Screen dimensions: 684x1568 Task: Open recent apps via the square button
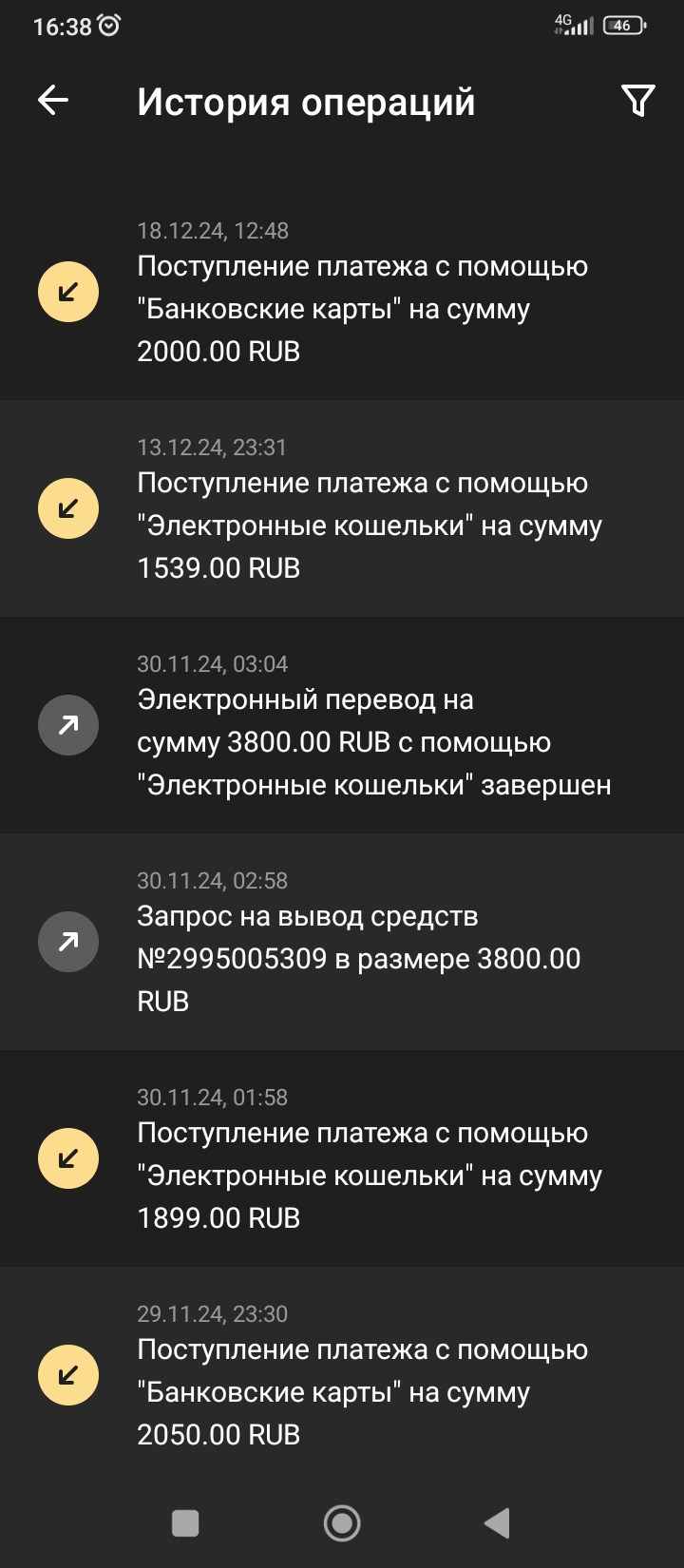185,1523
